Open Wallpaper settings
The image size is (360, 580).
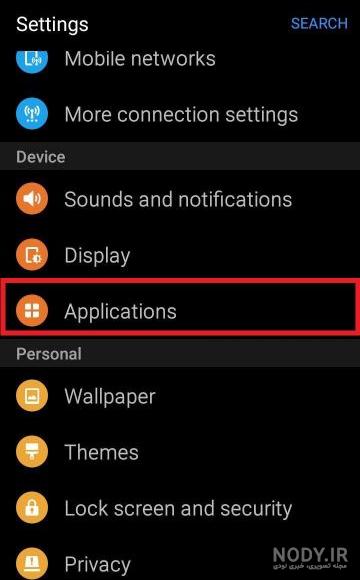[180, 396]
